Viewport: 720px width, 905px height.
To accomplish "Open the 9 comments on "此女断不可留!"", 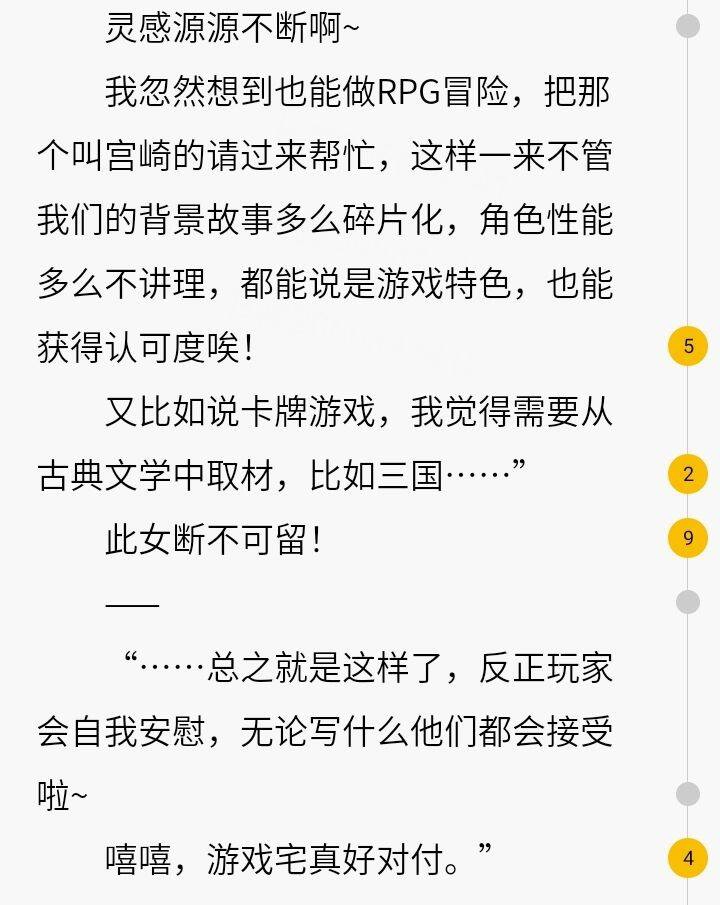I will (687, 538).
